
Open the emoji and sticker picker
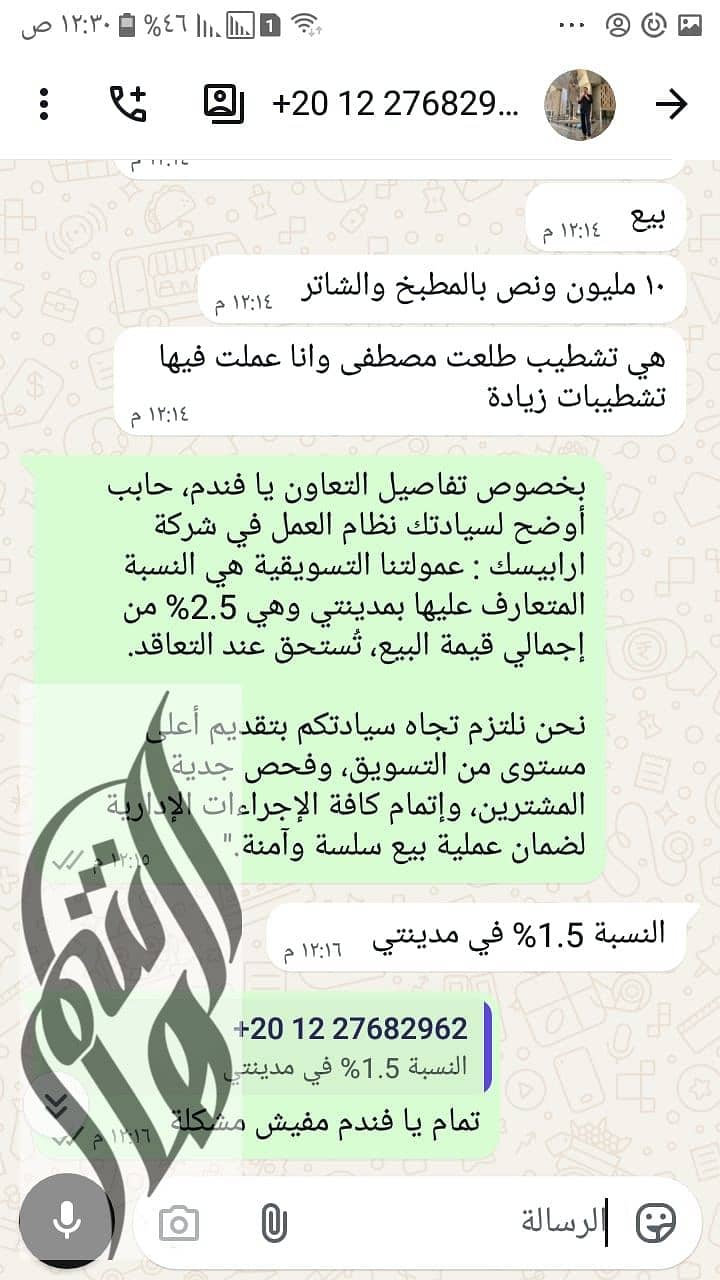point(656,1222)
